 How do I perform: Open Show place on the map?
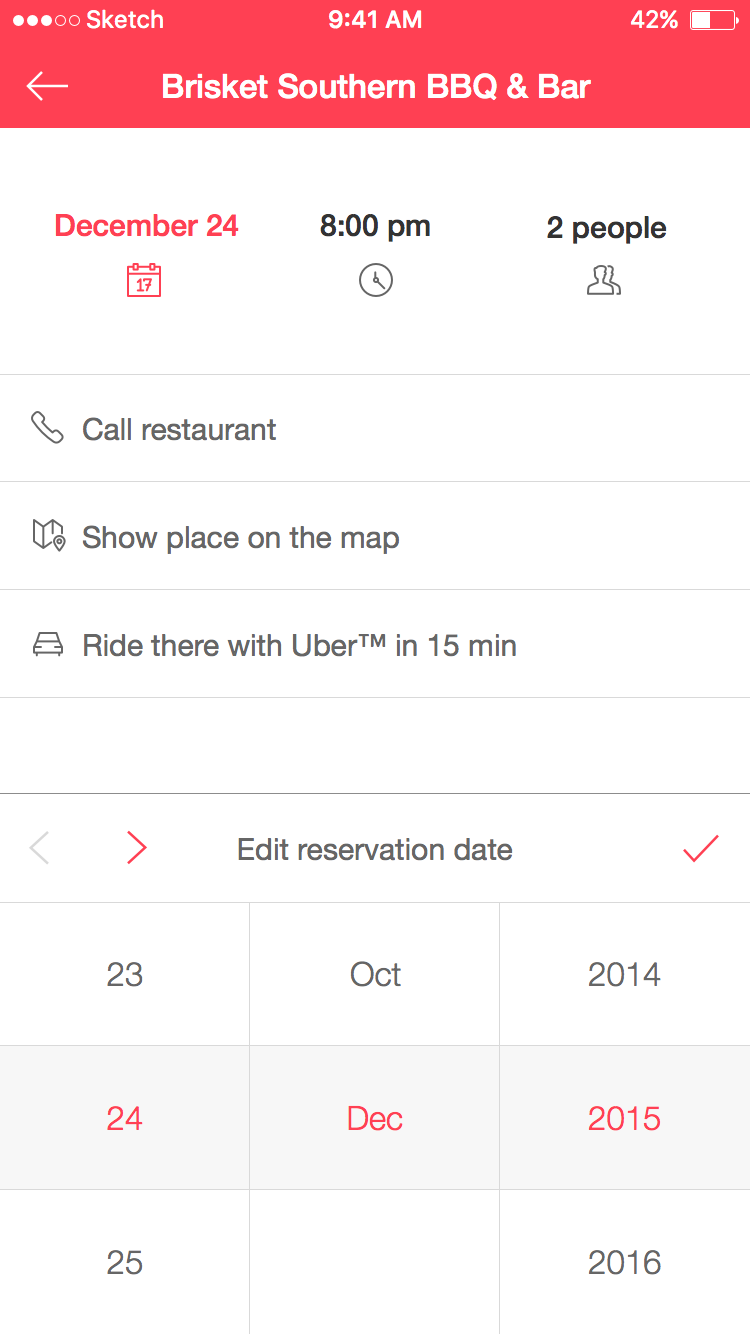375,537
